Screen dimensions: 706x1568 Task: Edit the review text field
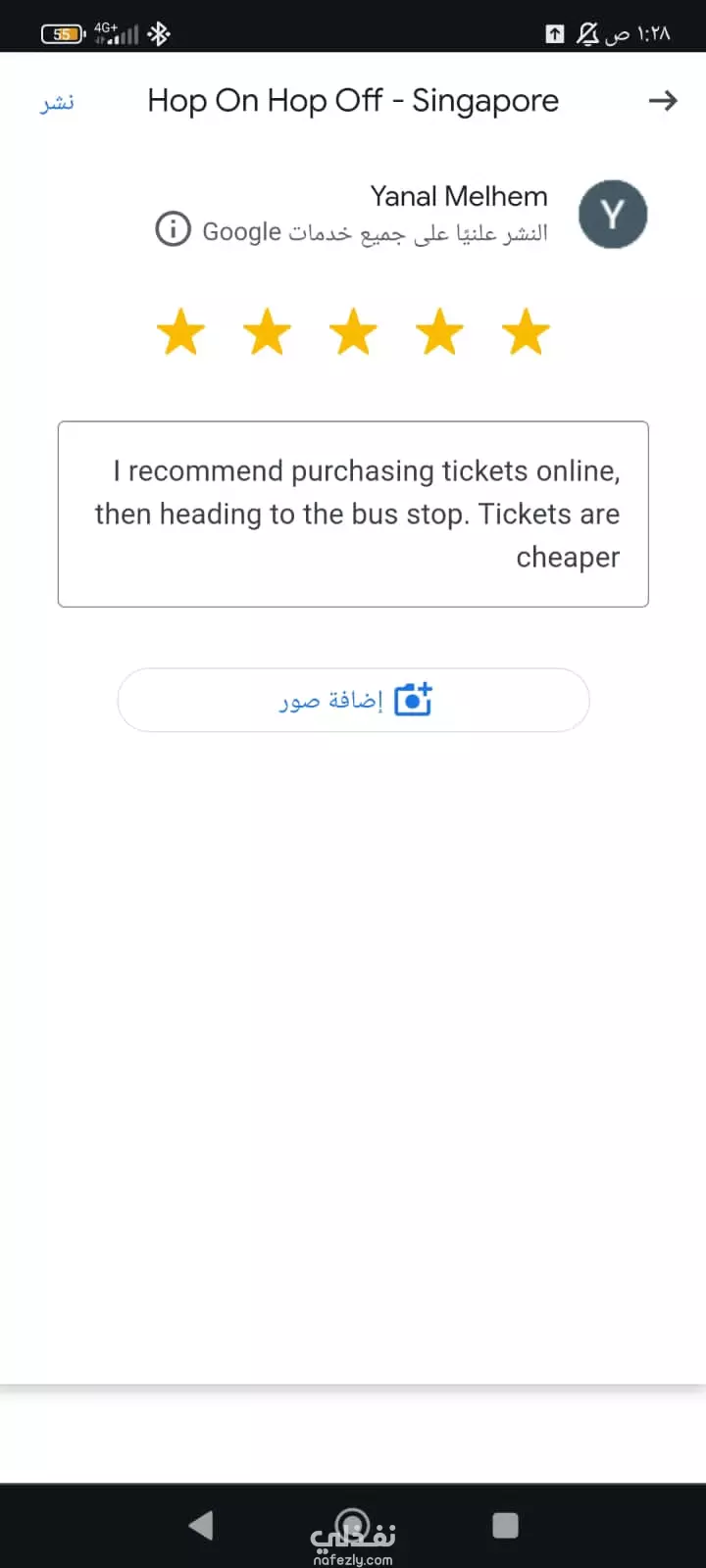coord(353,514)
